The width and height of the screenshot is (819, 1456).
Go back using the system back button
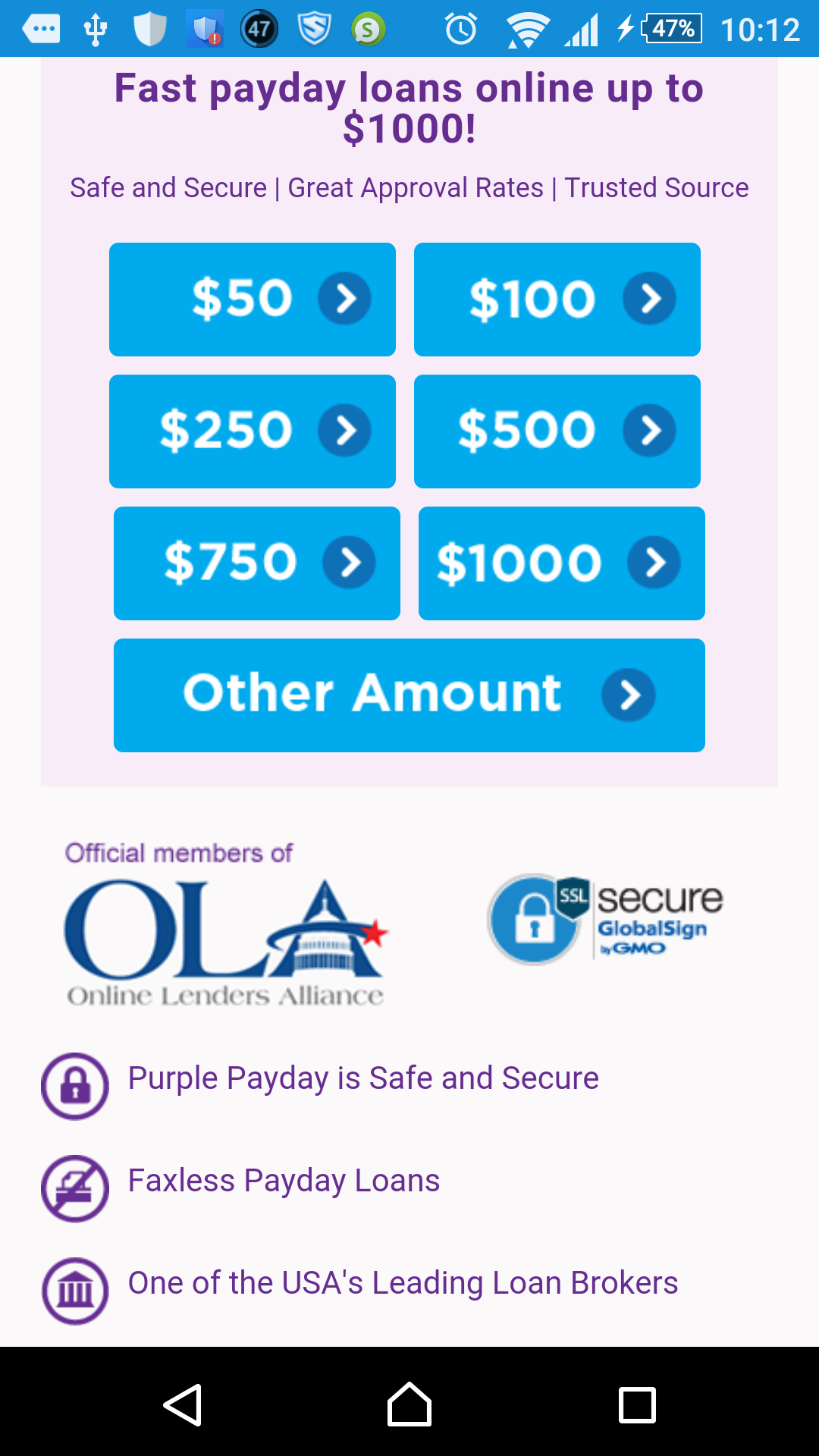pyautogui.click(x=183, y=1405)
